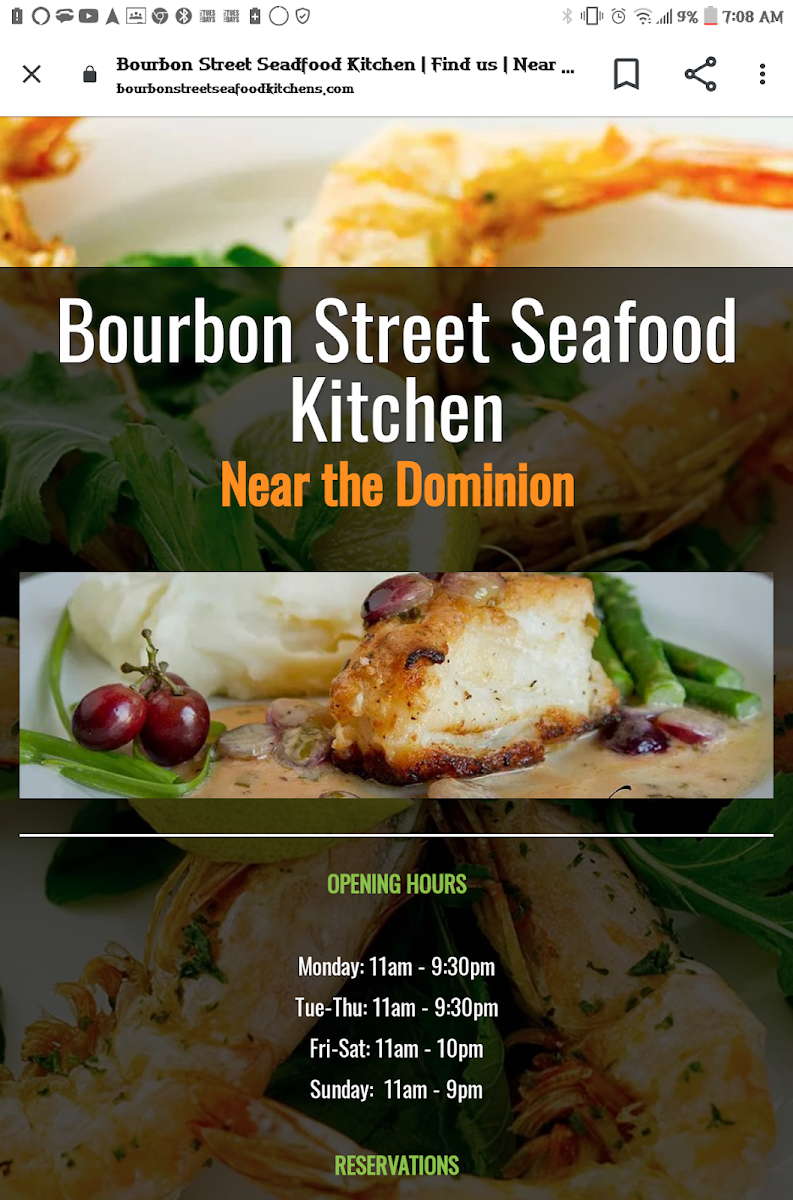The image size is (793, 1200).
Task: View site security lock info
Action: pos(89,75)
